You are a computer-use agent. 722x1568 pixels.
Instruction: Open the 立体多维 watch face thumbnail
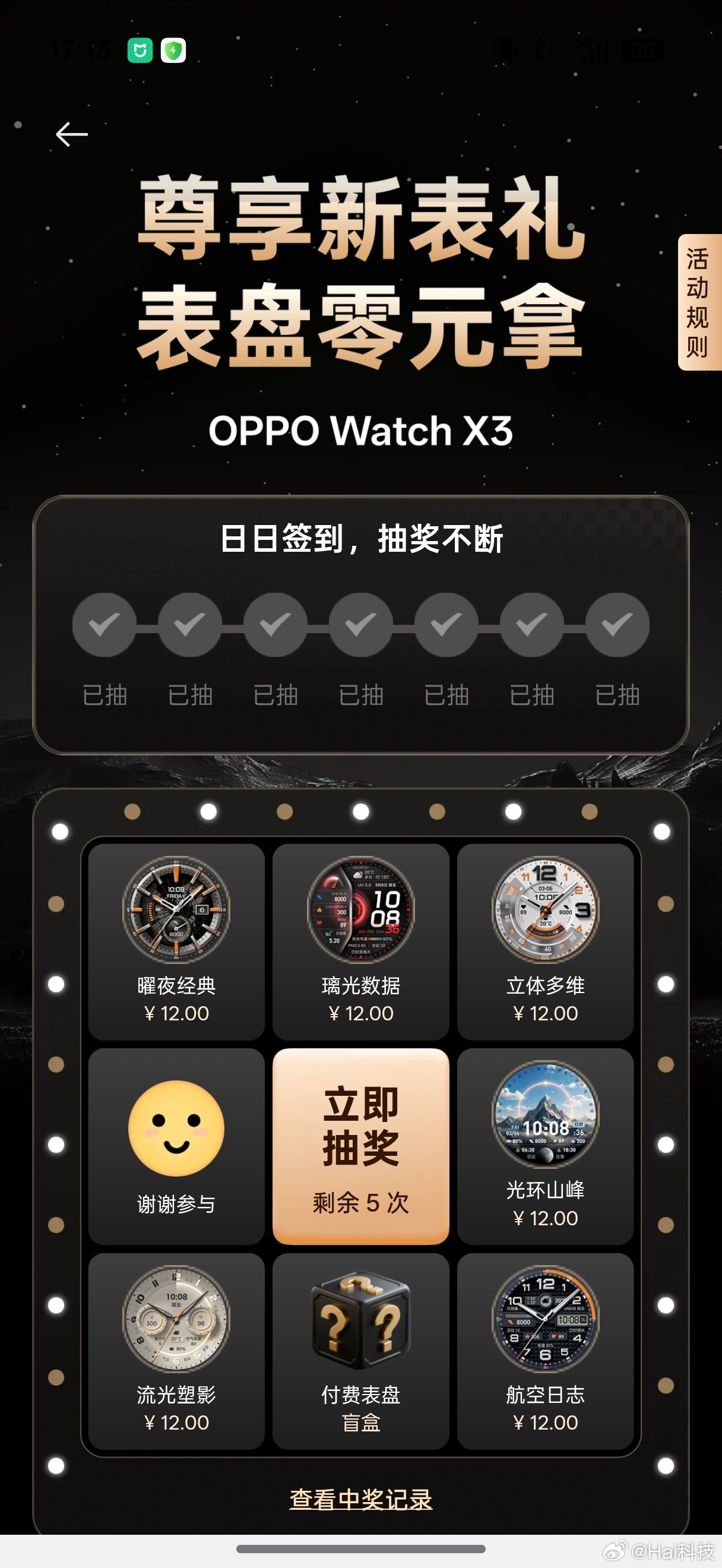click(x=545, y=912)
